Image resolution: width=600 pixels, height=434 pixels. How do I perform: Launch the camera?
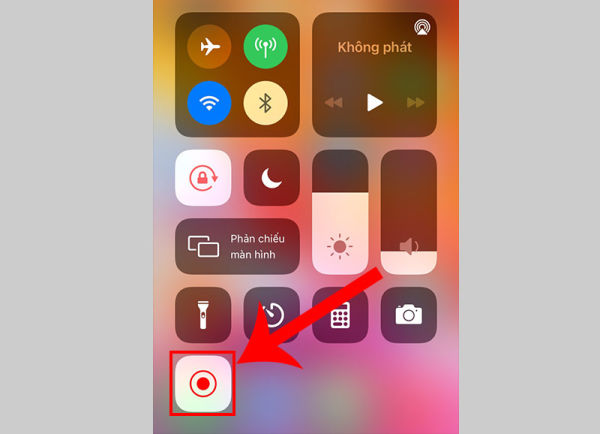coord(408,316)
